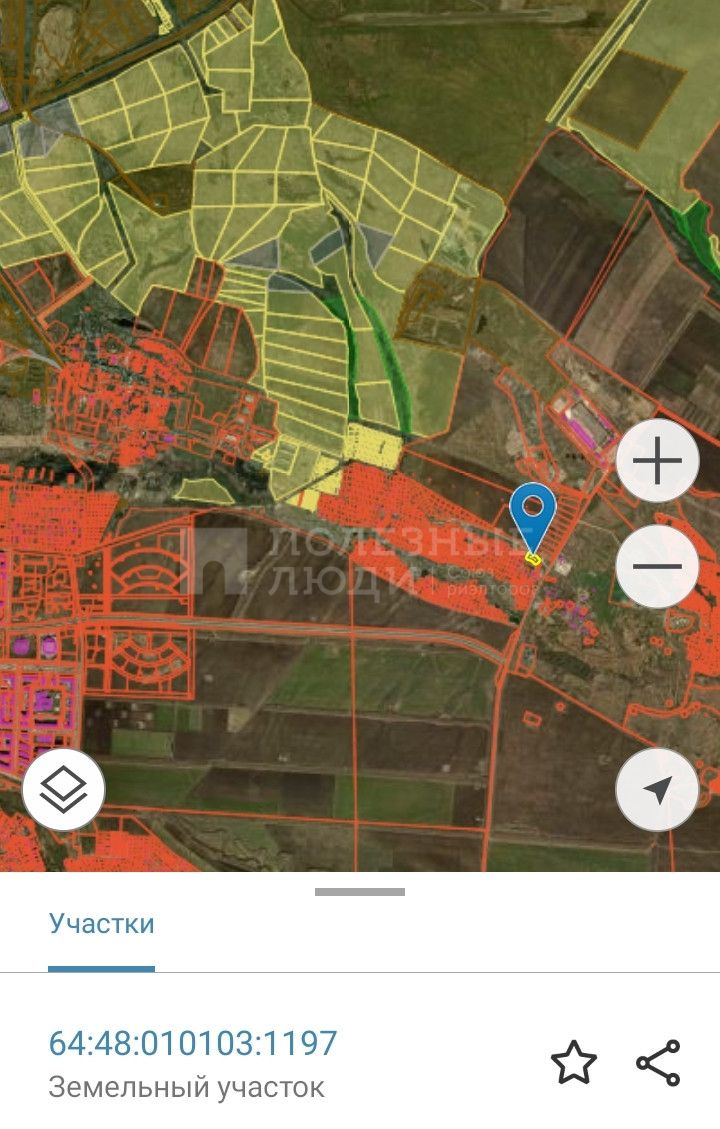
Task: Tap the blue location pin marker
Action: pyautogui.click(x=533, y=514)
